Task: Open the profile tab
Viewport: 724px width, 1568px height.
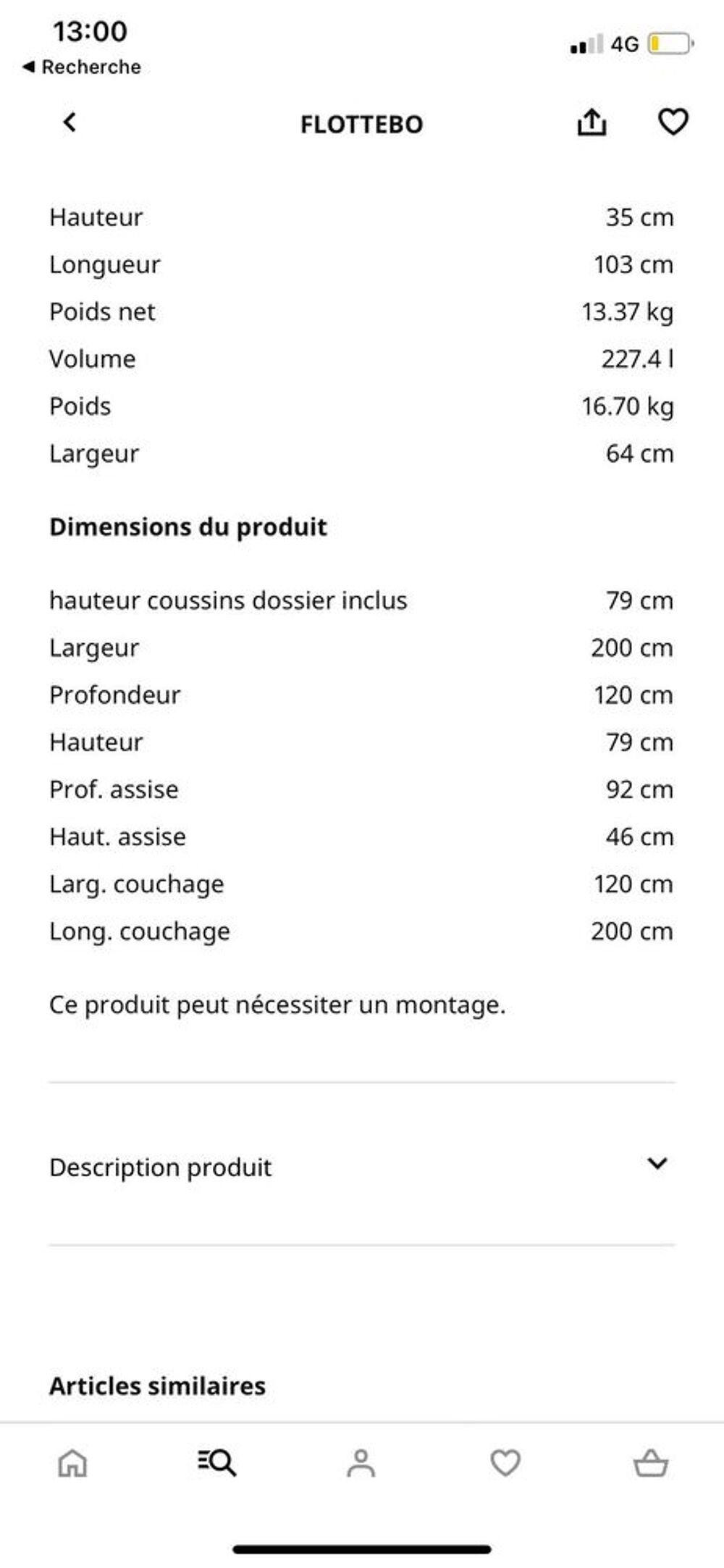Action: 361,1463
